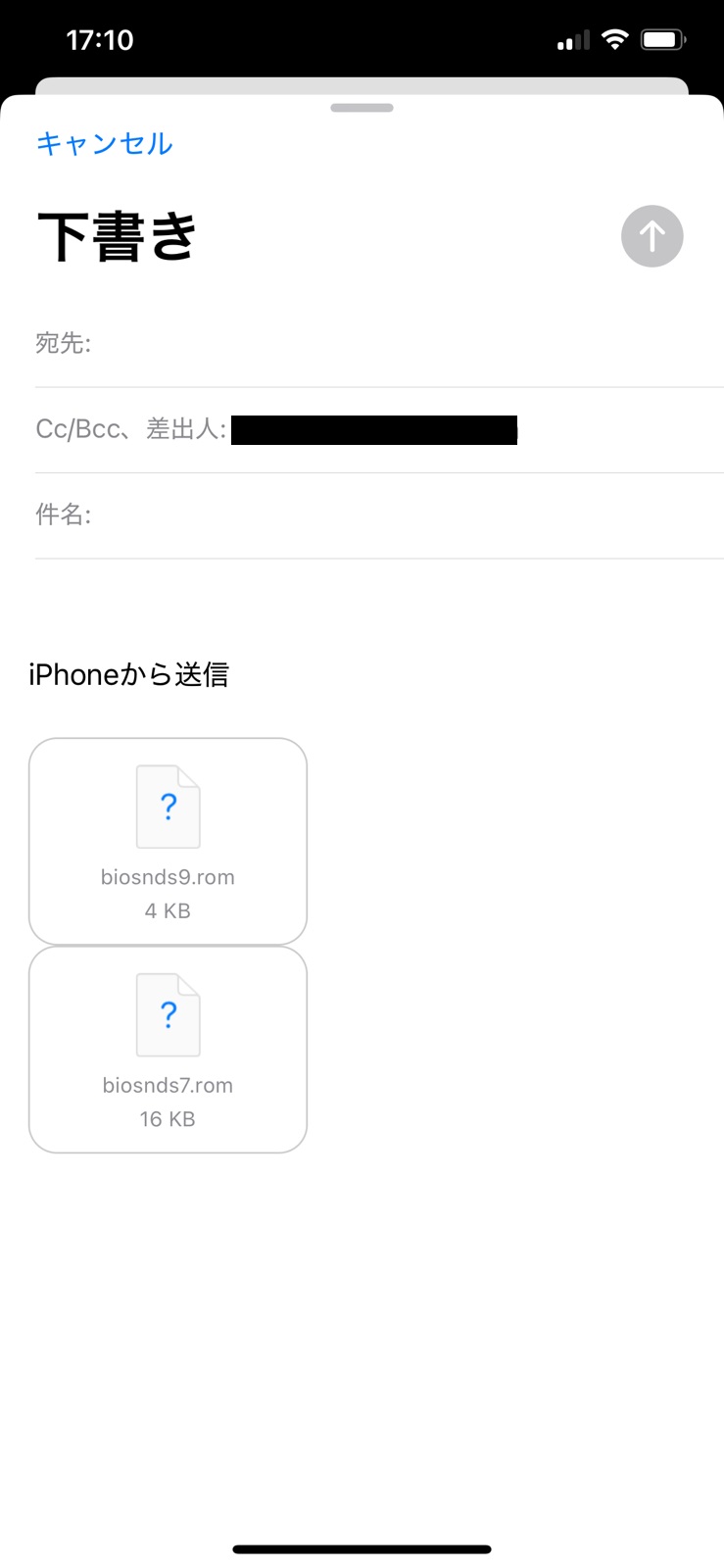This screenshot has height=1568, width=724.
Task: Open the biosnds7.rom attachment
Action: pyautogui.click(x=168, y=1049)
